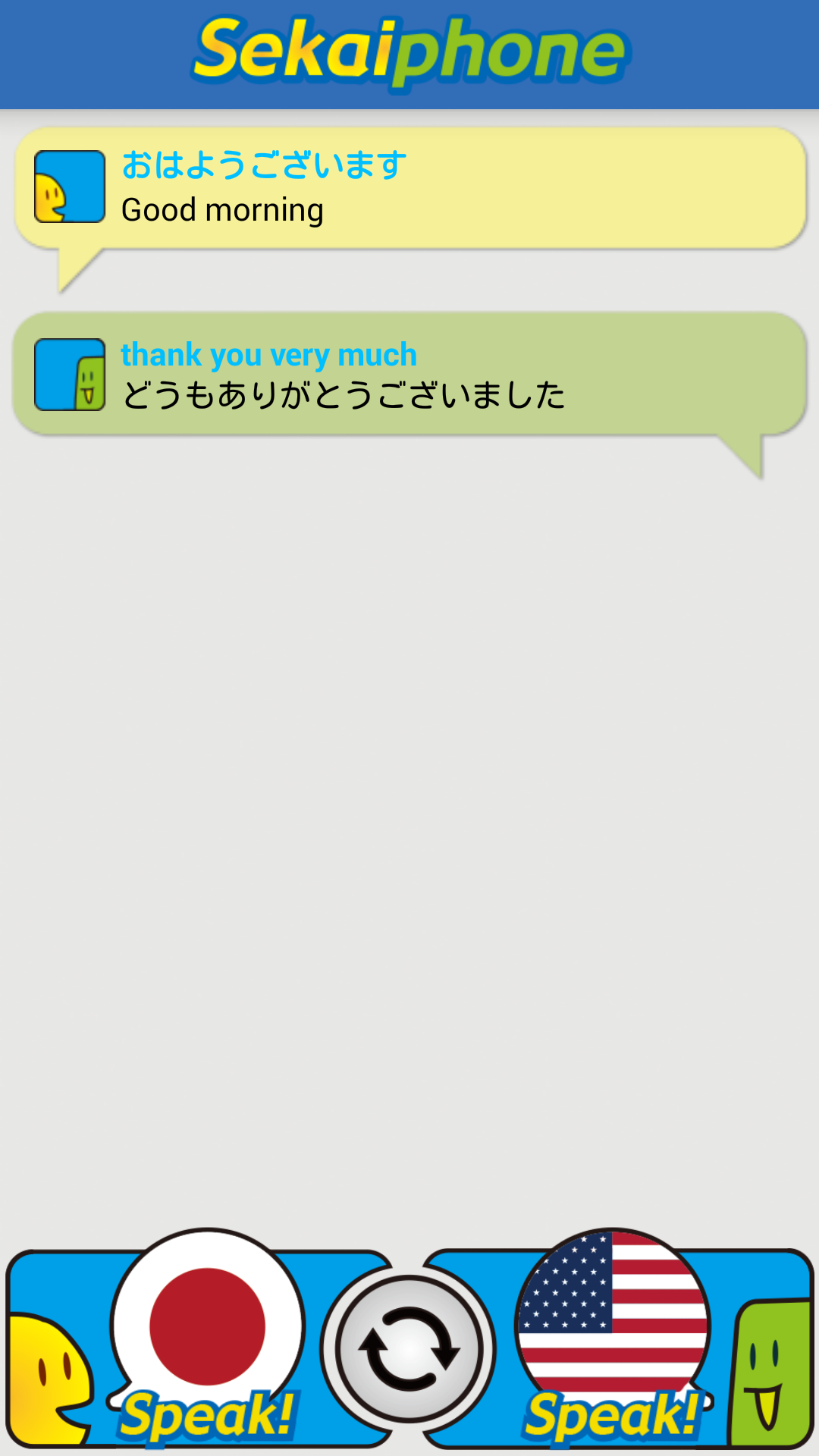819x1456 pixels.
Task: Tap the American flag Speak button
Action: click(613, 1338)
